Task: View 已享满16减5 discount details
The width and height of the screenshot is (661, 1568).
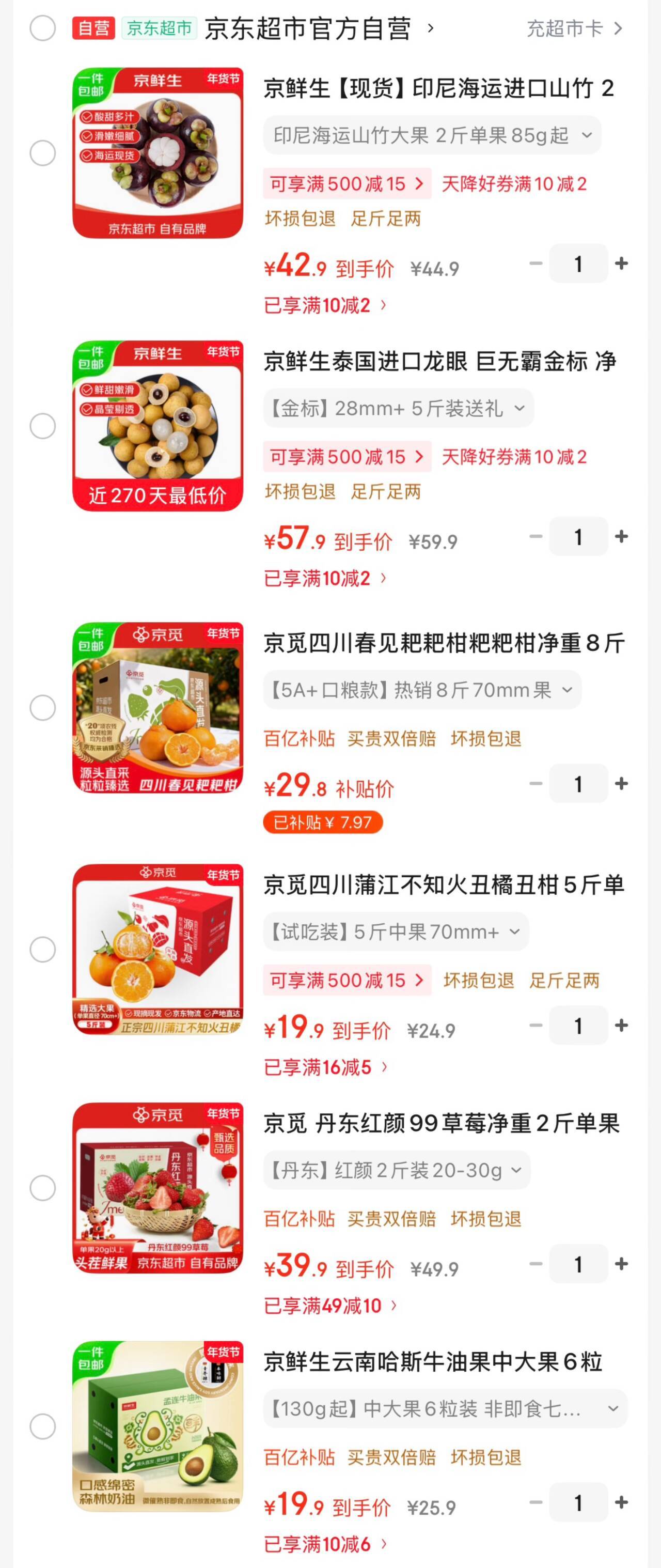Action: click(x=325, y=1067)
